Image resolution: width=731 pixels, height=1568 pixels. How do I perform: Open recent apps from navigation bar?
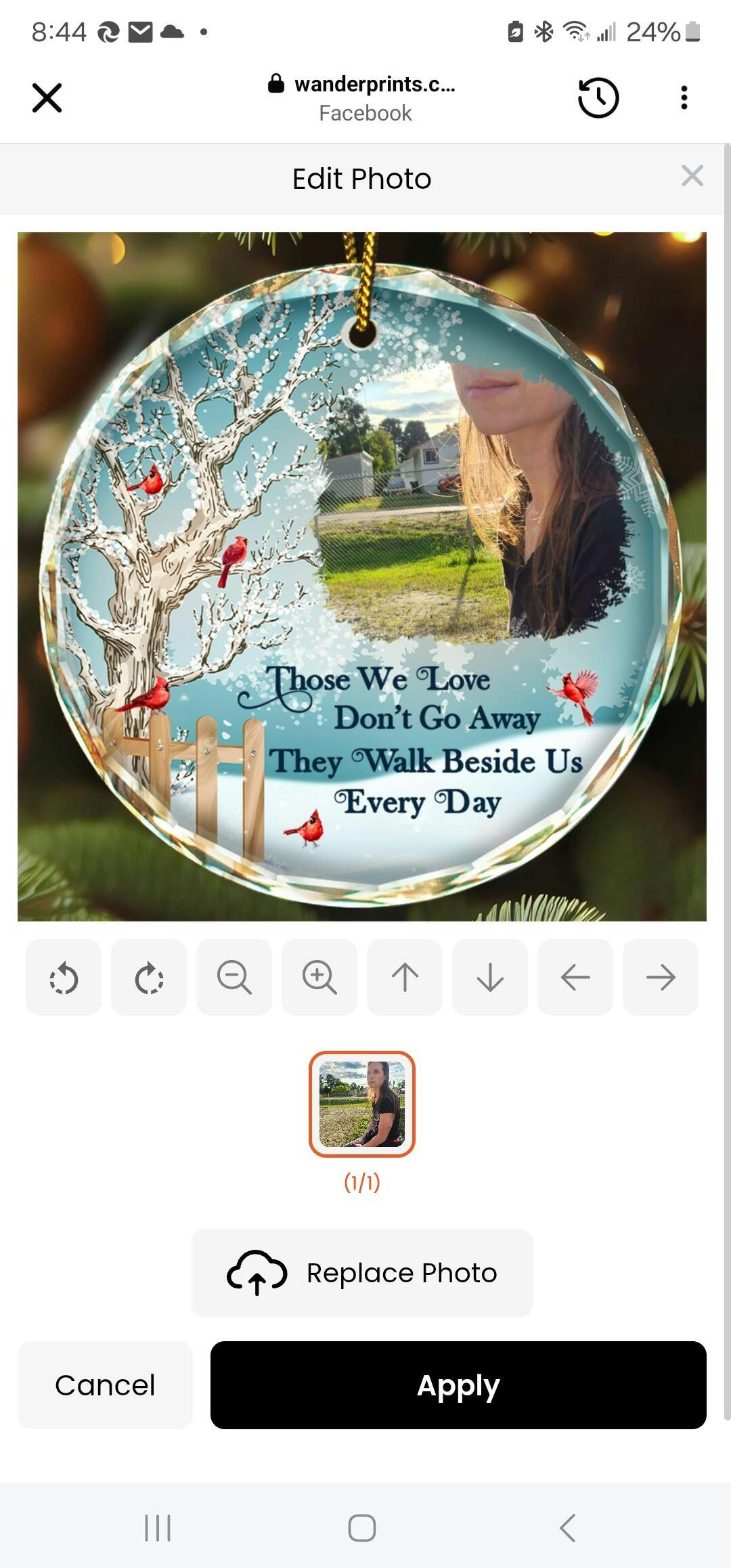158,1527
